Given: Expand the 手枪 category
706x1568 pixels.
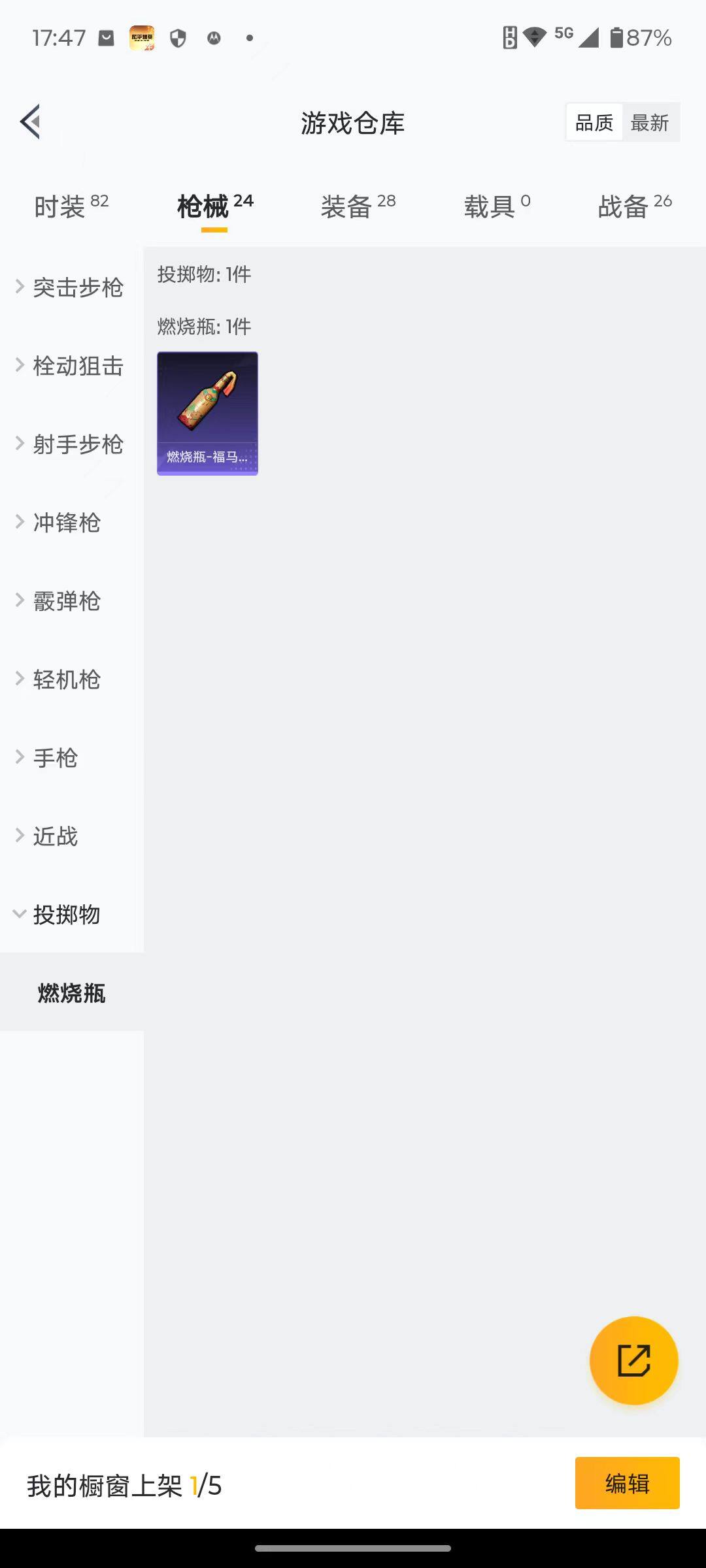Looking at the screenshot, I should (x=56, y=757).
